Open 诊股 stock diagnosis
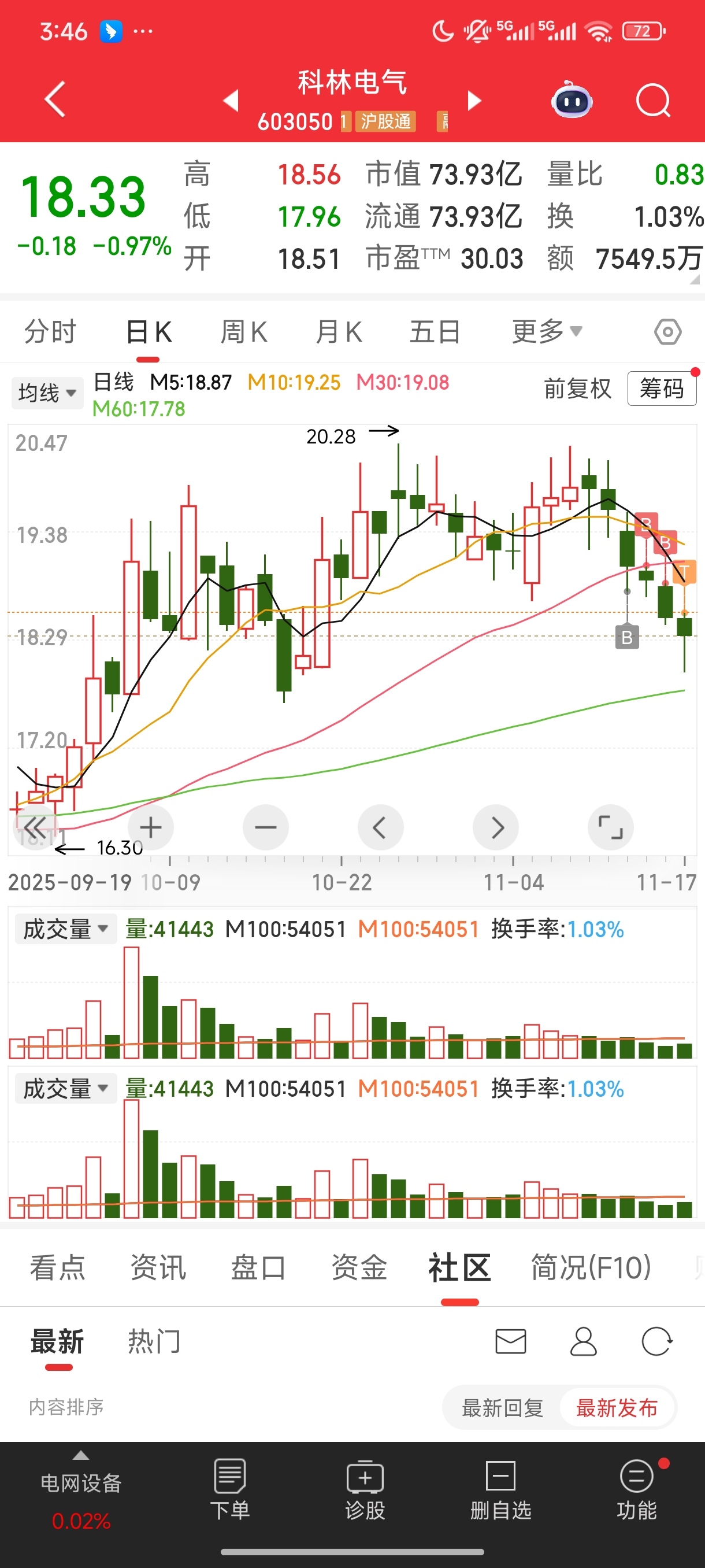705x1568 pixels. click(x=365, y=1489)
